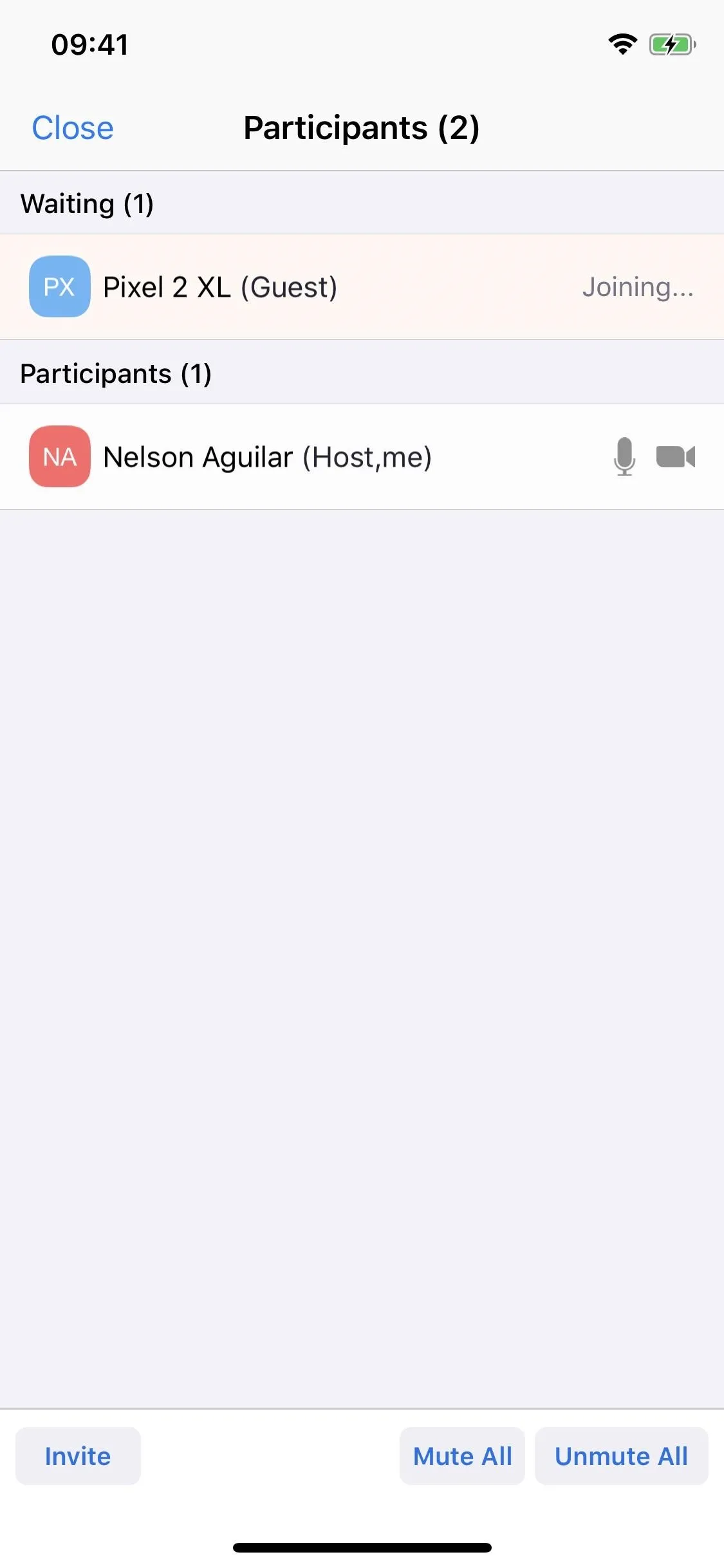Open the waiting Pixel 2 XL guest row

tap(362, 287)
